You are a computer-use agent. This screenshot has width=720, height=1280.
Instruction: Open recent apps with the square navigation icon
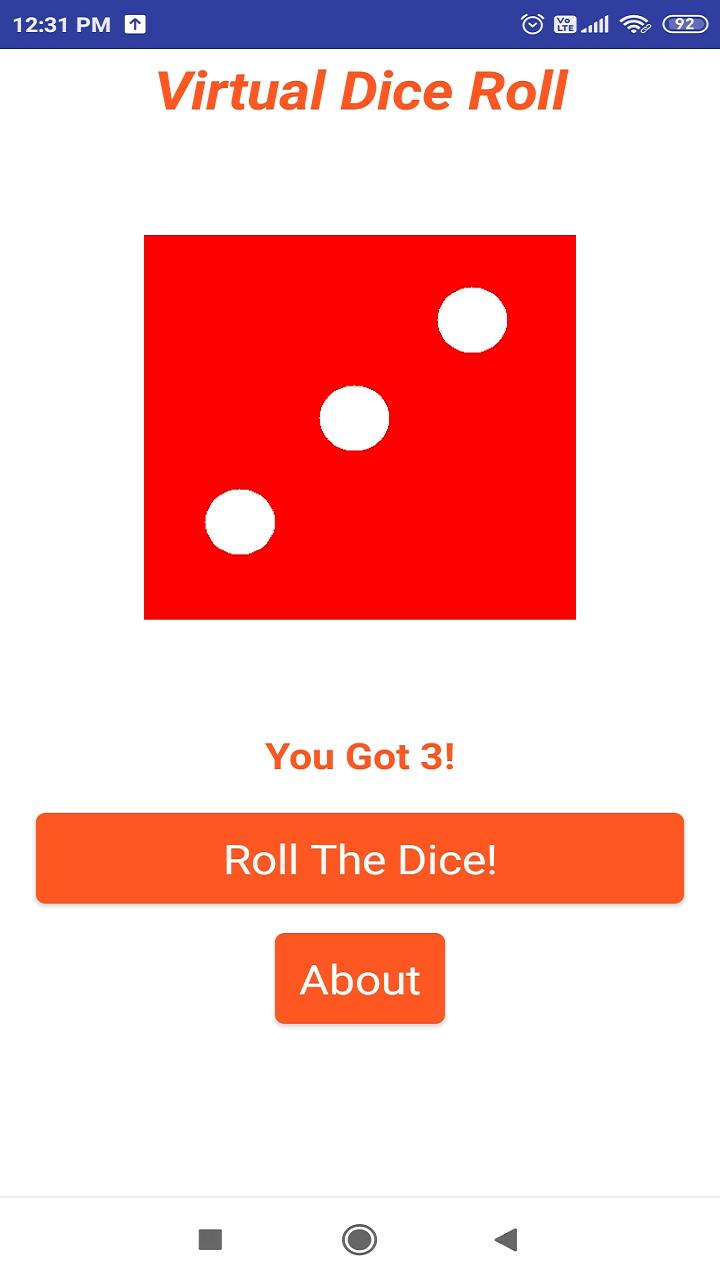point(210,1238)
